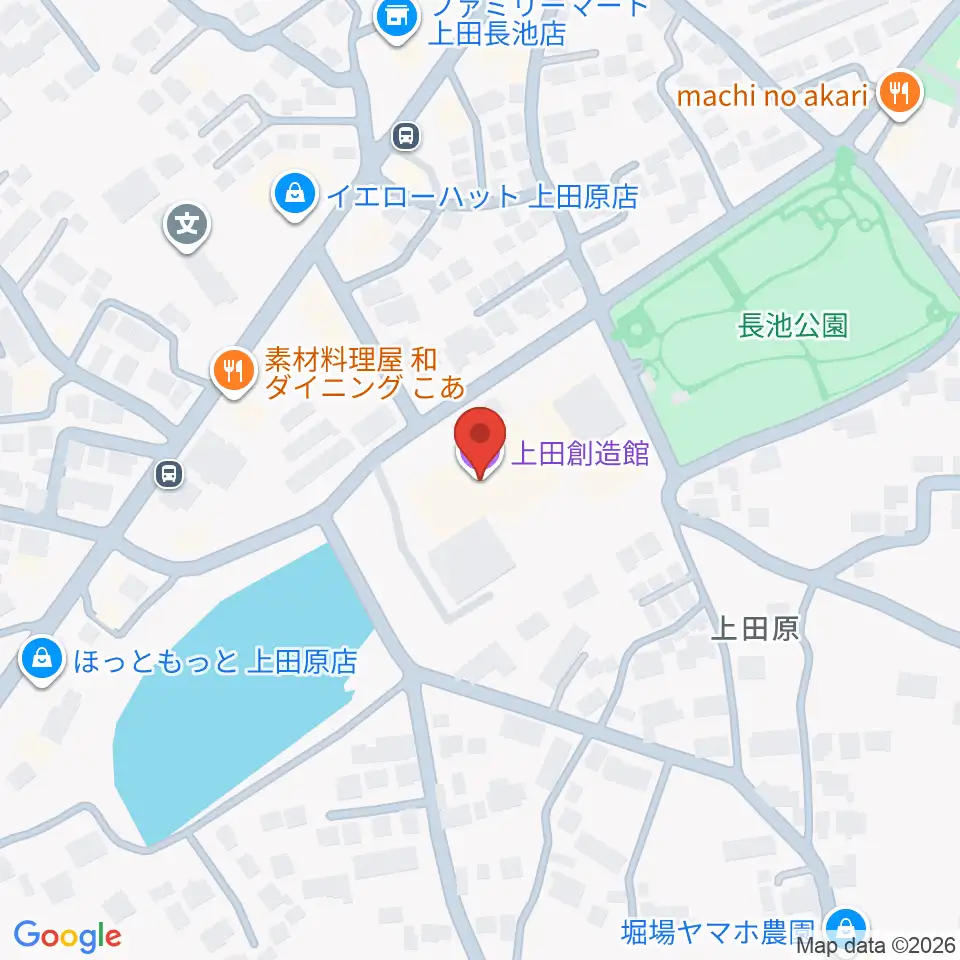Select the イエローハット 上田原店 shopping pin
Viewport: 960px width, 960px height.
(294, 195)
